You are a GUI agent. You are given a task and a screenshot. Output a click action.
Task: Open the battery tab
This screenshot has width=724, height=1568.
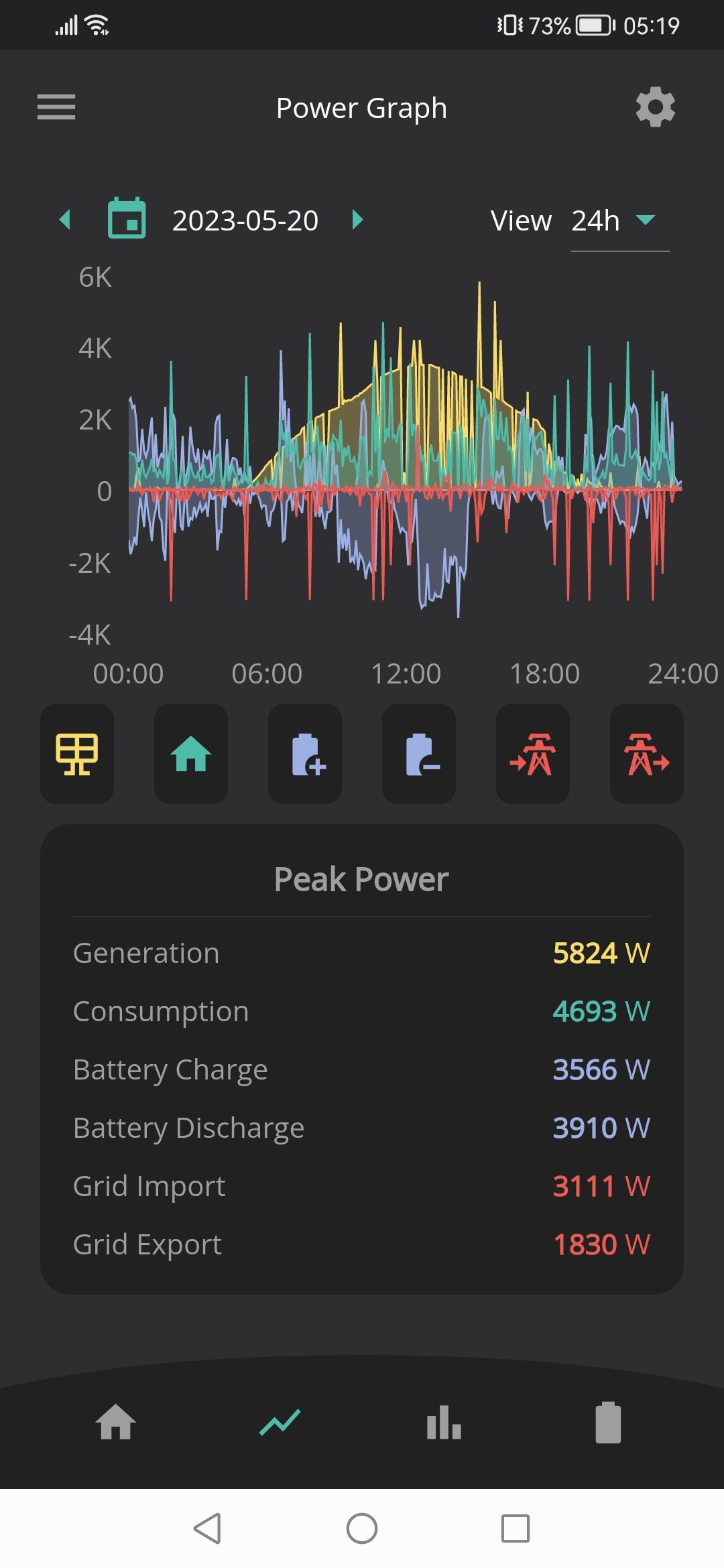point(608,1422)
